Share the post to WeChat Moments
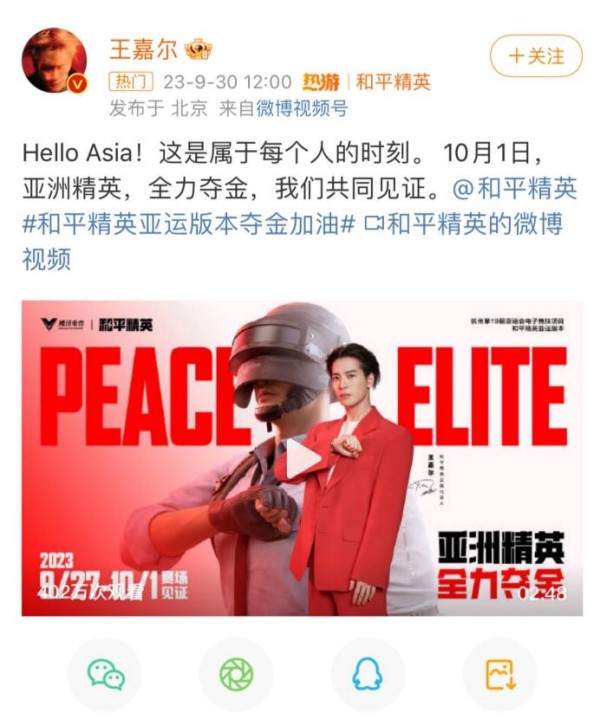Screen dimensions: 600x719 [x=236, y=674]
